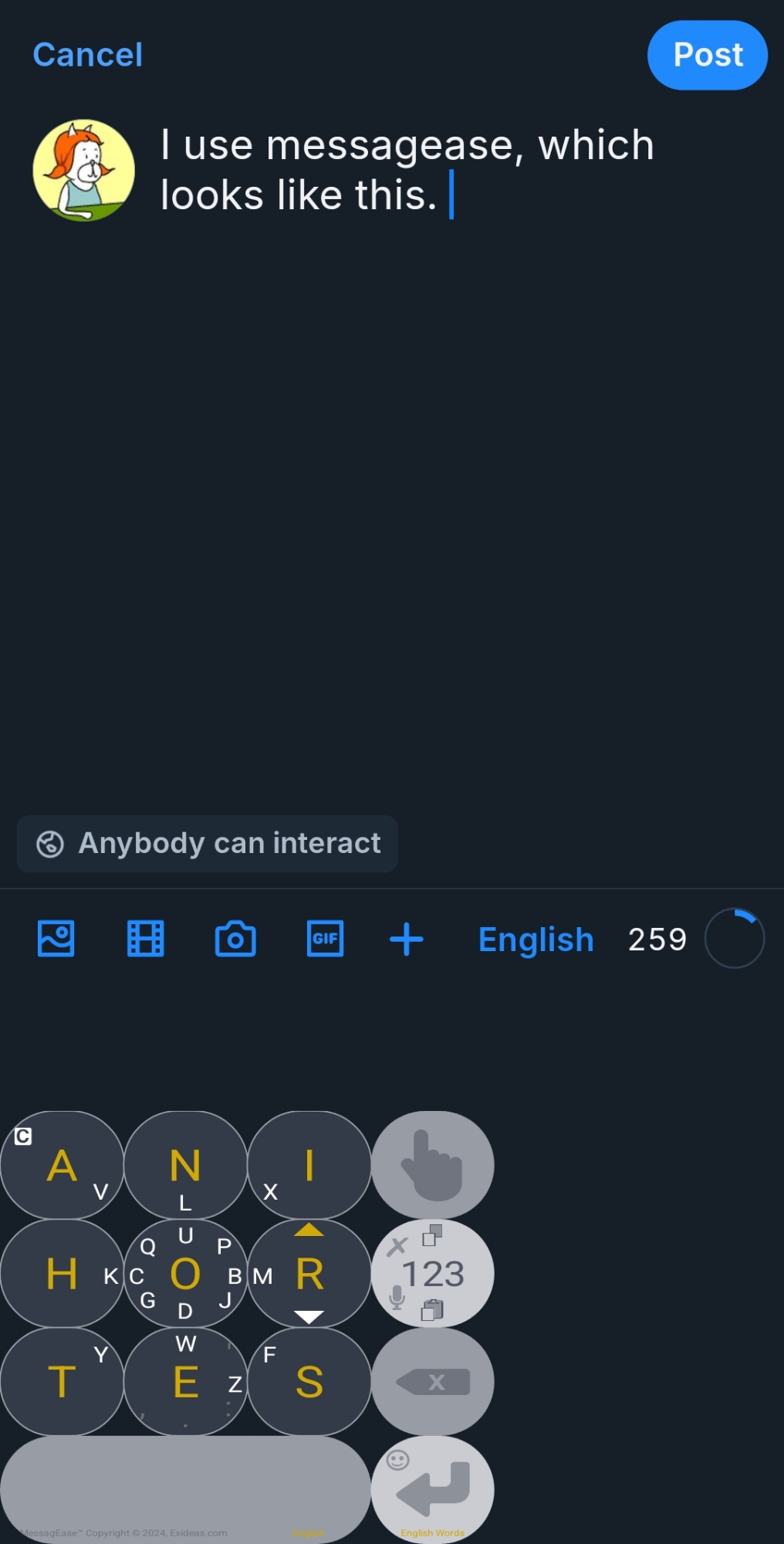Open the camera to take photo
Viewport: 784px width, 1544px height.
pyautogui.click(x=235, y=939)
